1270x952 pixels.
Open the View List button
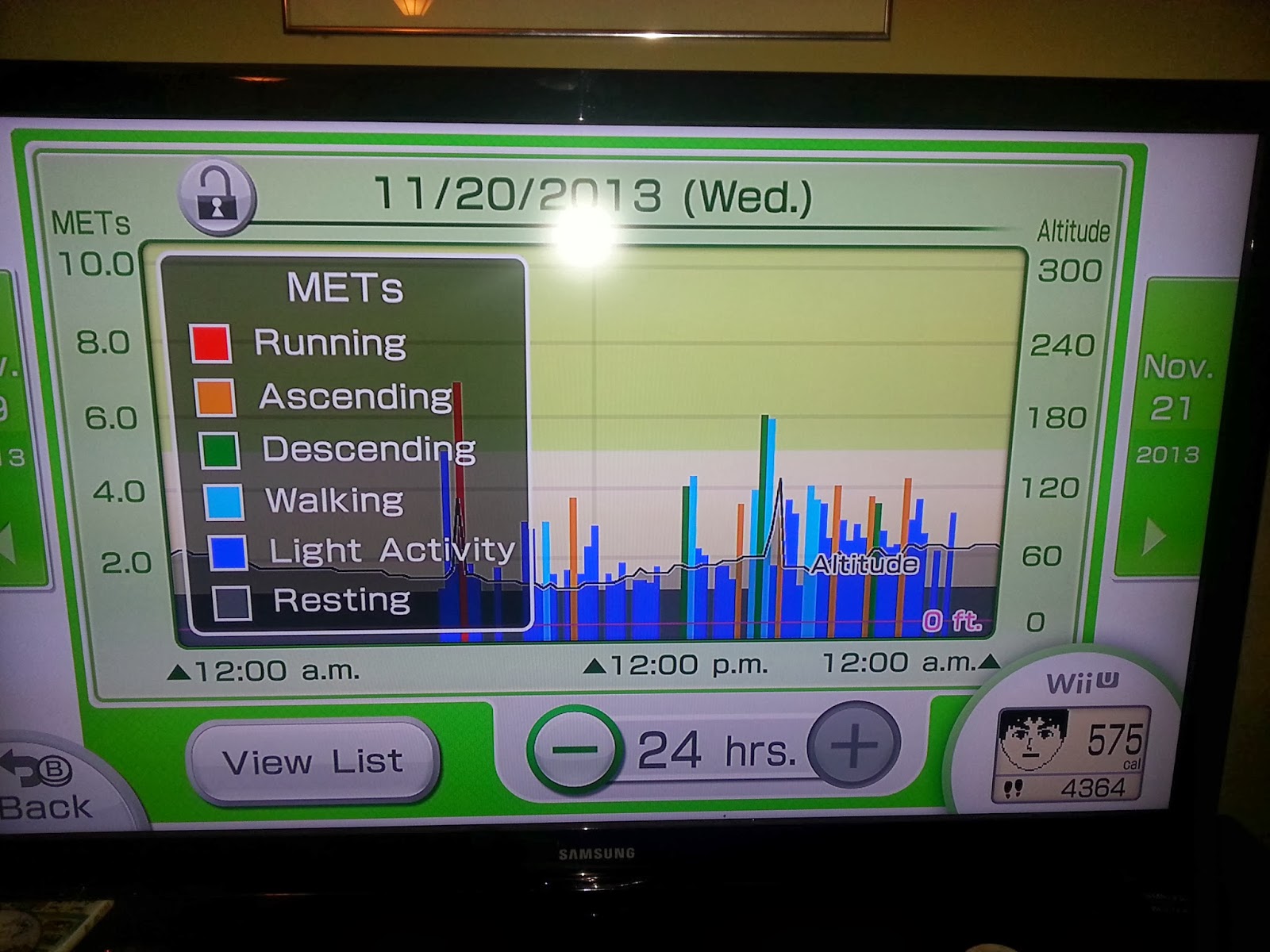click(313, 762)
